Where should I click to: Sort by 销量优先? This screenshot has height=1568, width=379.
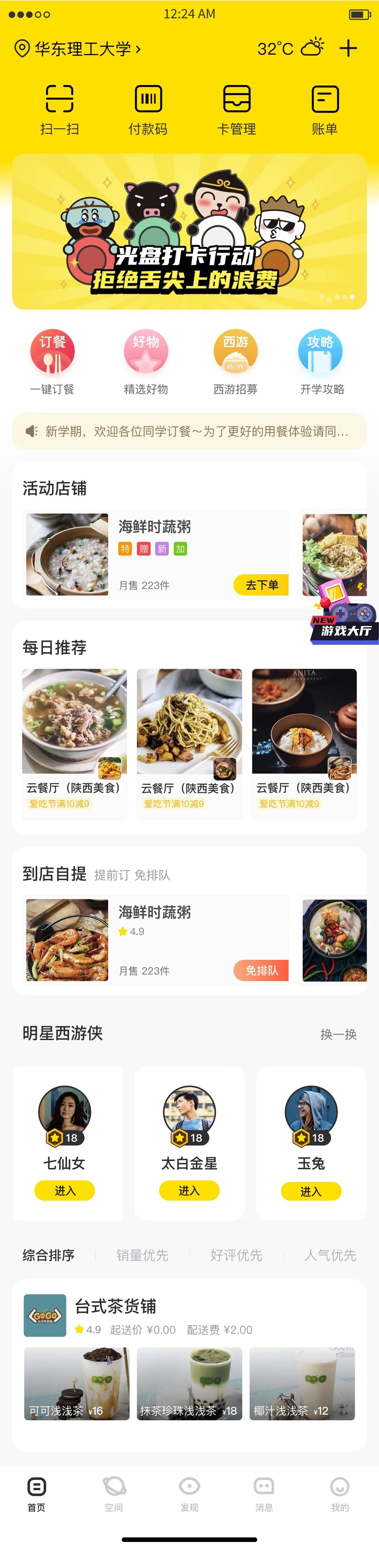[x=142, y=1255]
